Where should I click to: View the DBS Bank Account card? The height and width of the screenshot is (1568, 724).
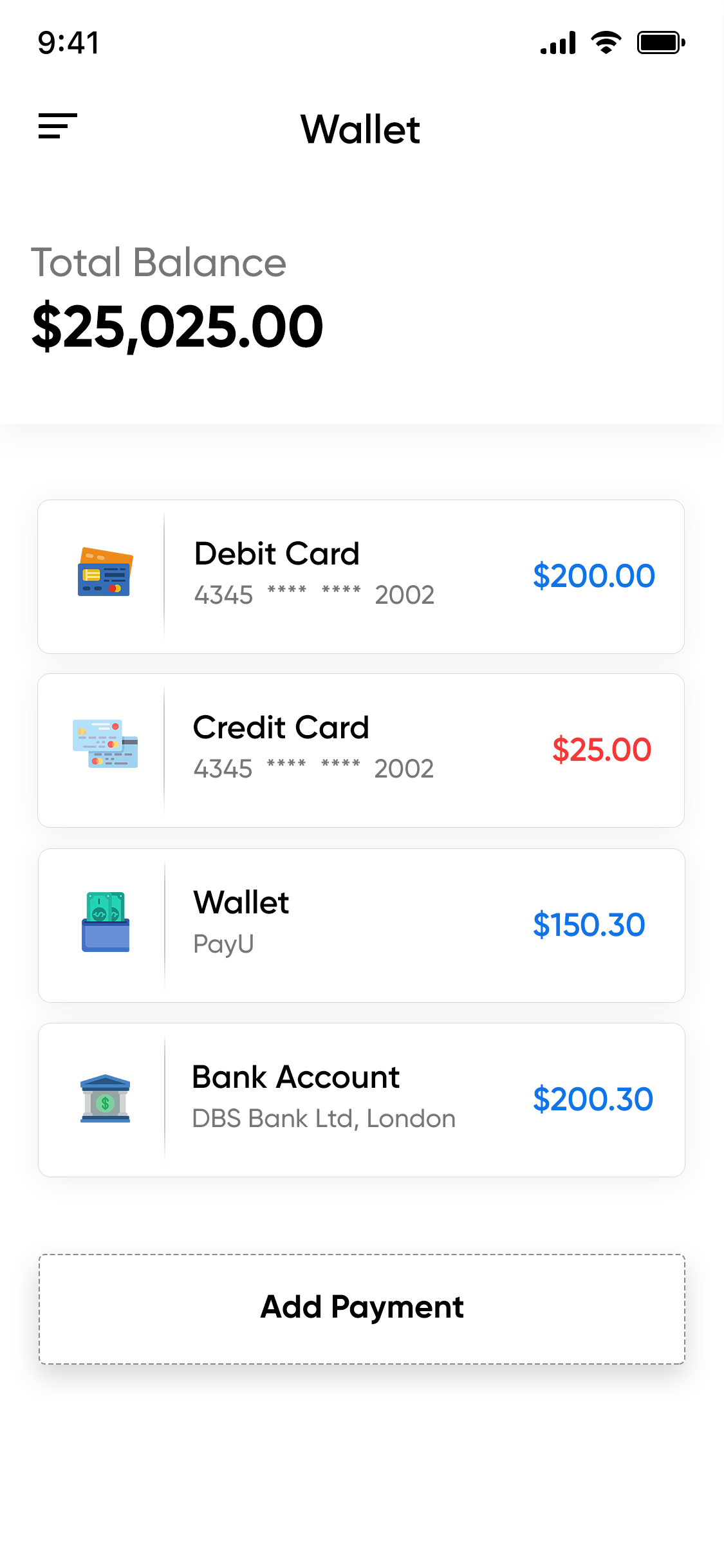362,1100
